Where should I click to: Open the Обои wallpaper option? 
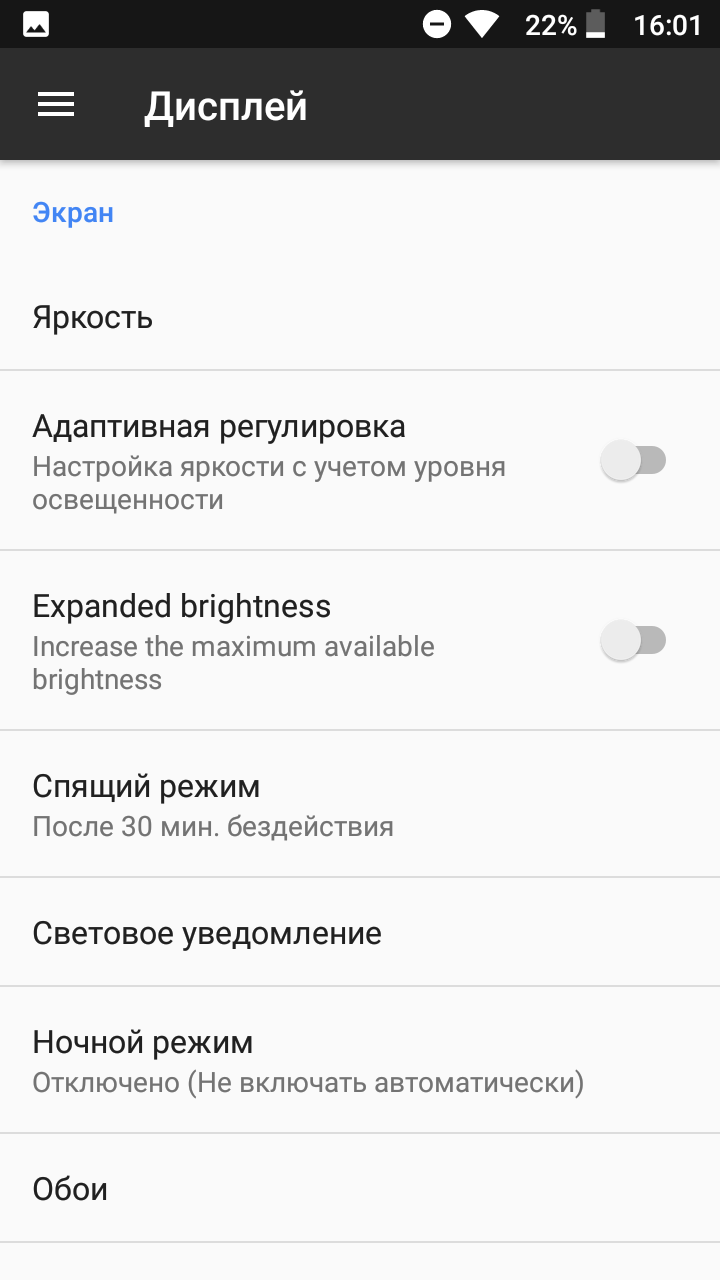tap(360, 1189)
